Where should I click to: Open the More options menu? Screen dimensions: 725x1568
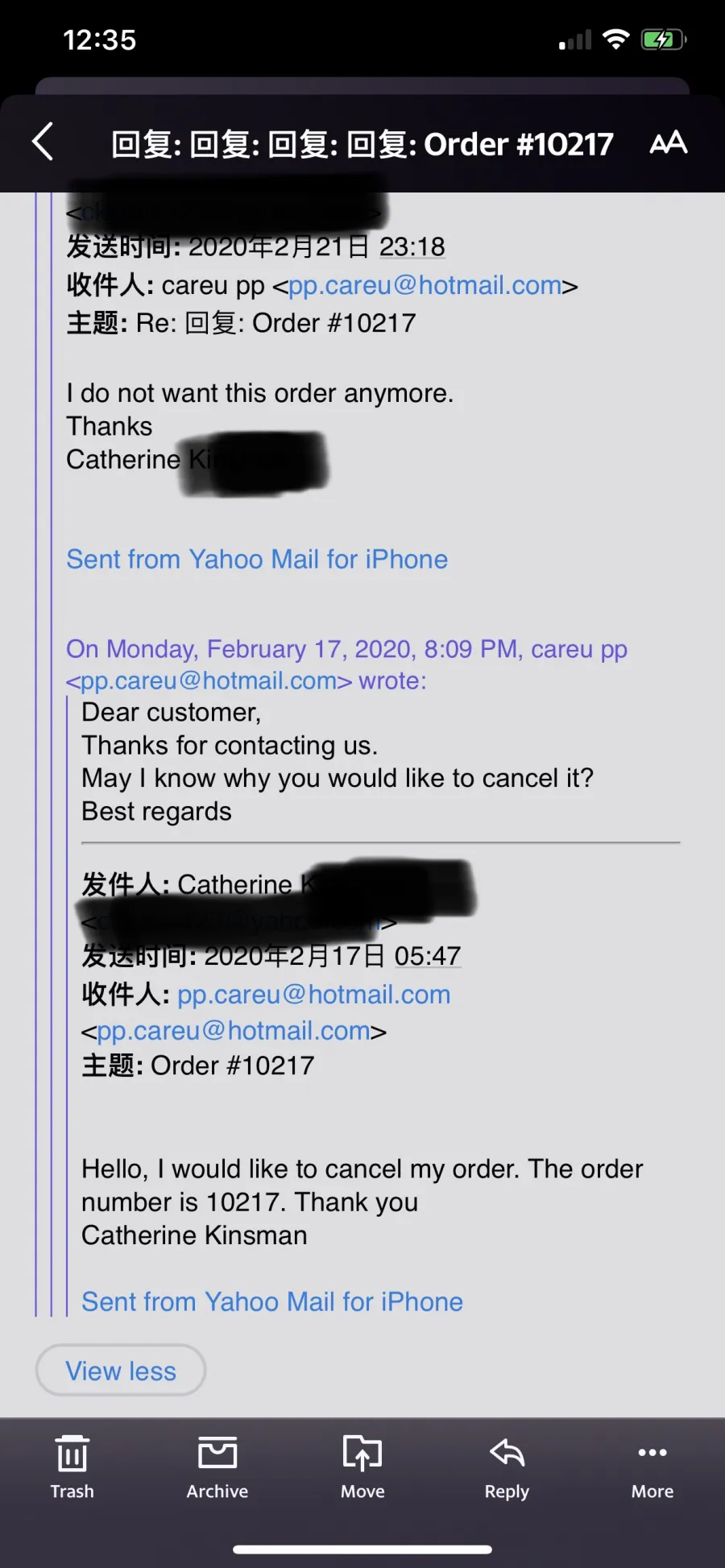[652, 1467]
